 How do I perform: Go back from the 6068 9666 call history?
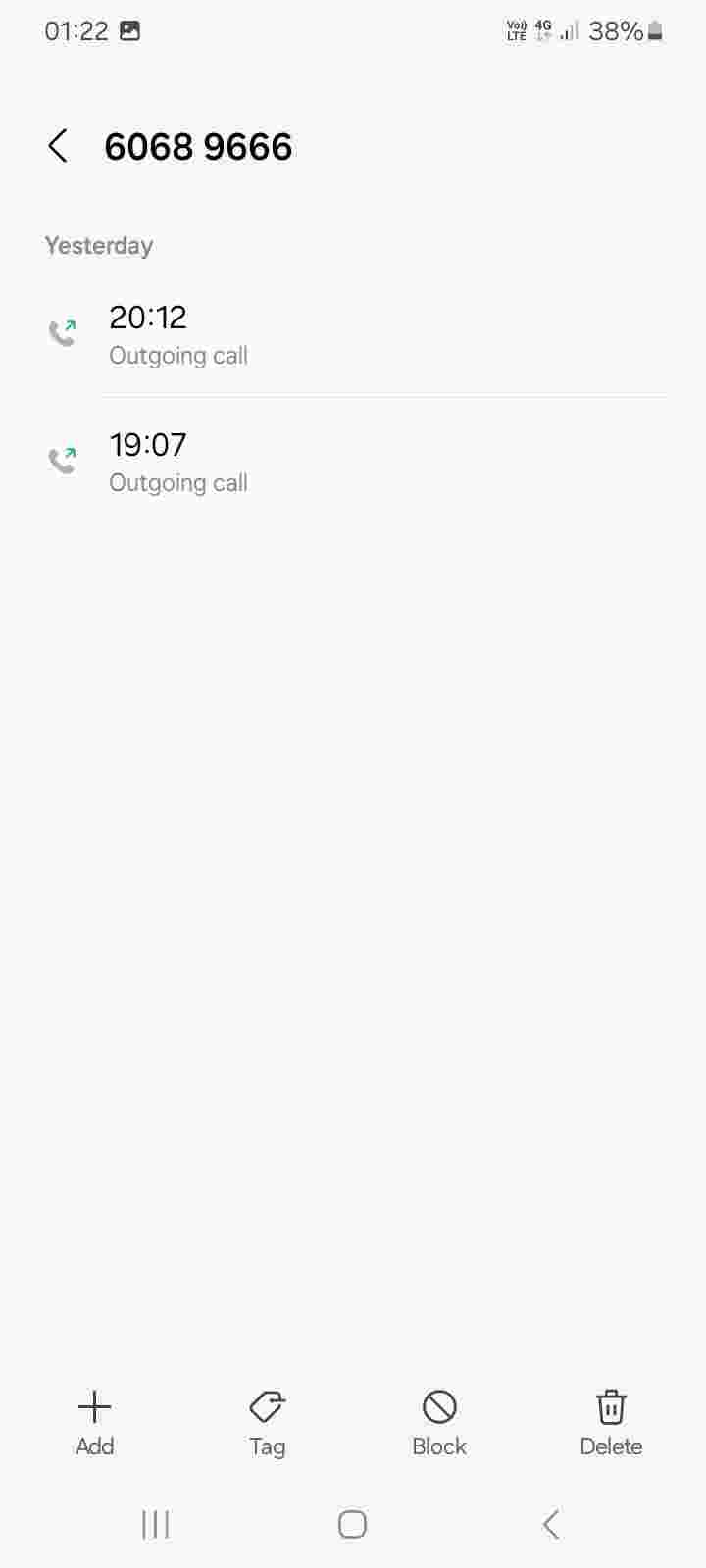(x=58, y=147)
